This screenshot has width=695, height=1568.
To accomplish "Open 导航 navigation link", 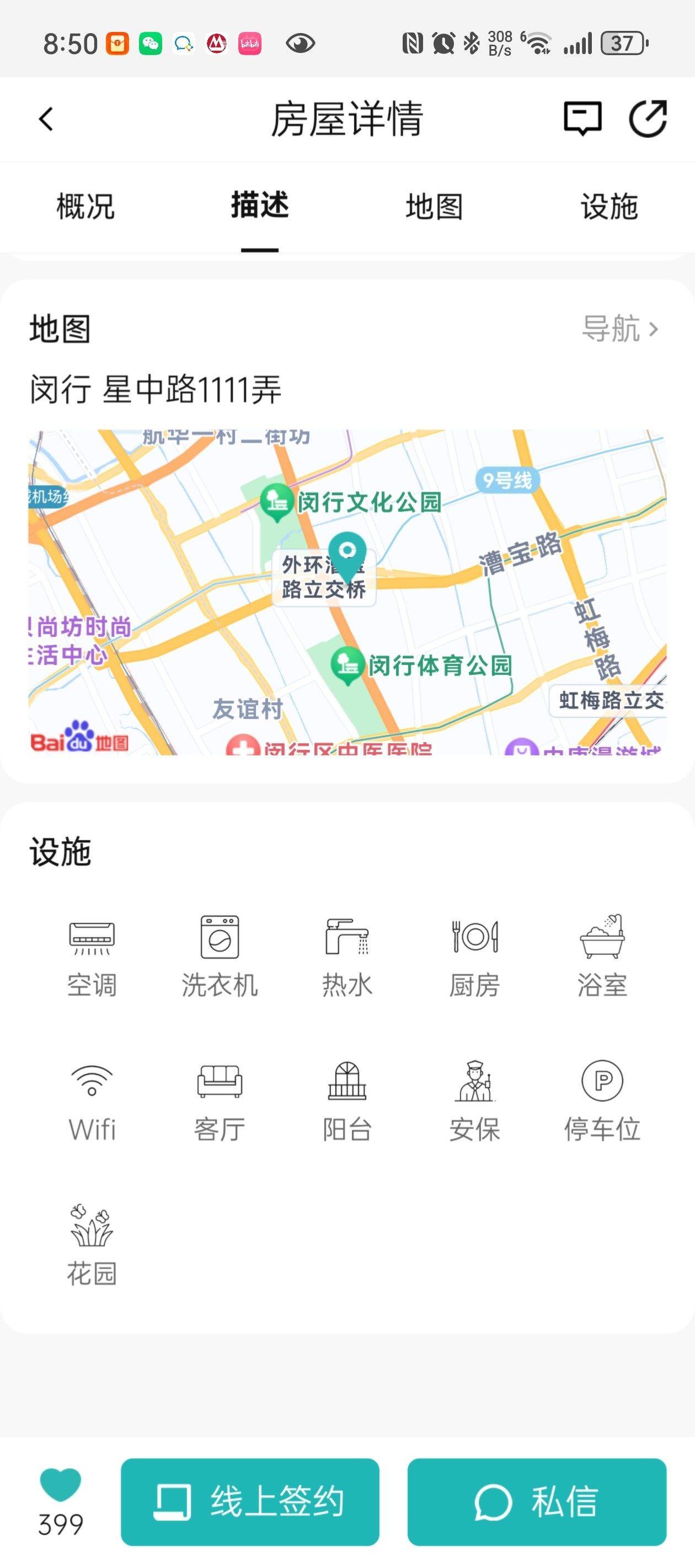I will 620,329.
